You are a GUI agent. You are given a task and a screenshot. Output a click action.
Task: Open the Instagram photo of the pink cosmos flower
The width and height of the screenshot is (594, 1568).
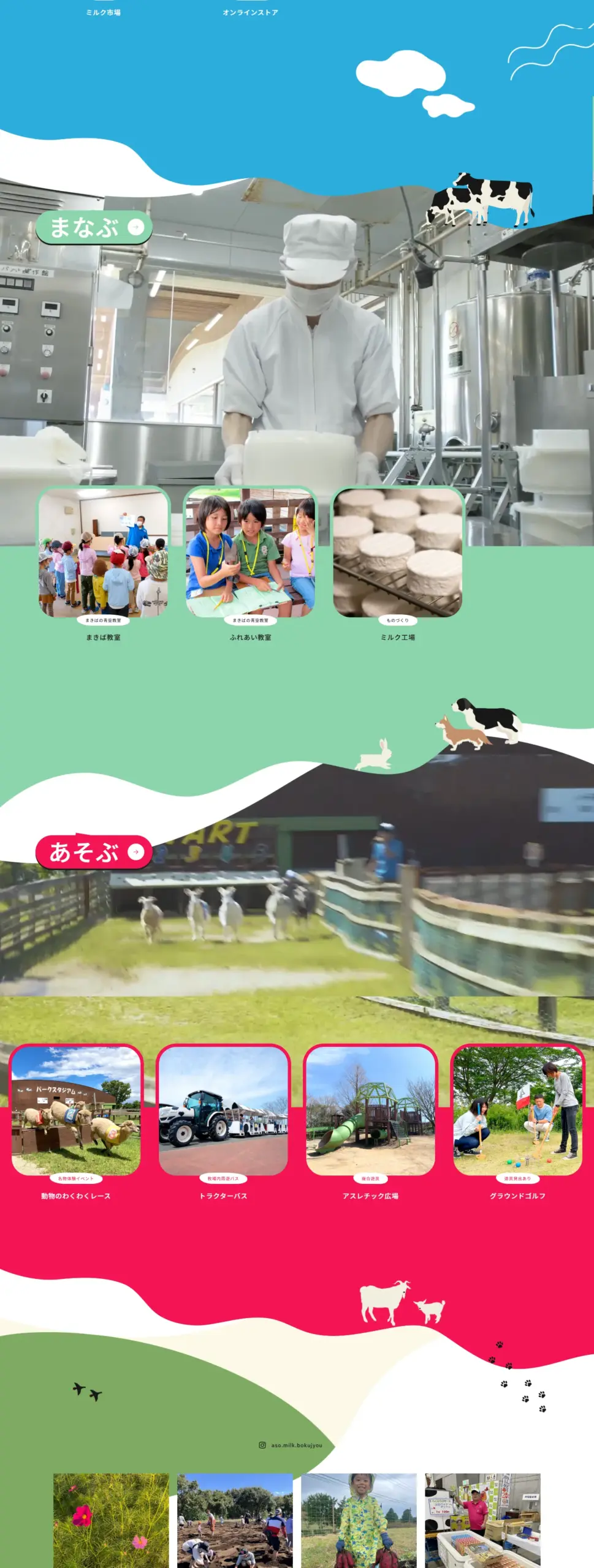[x=111, y=1520]
